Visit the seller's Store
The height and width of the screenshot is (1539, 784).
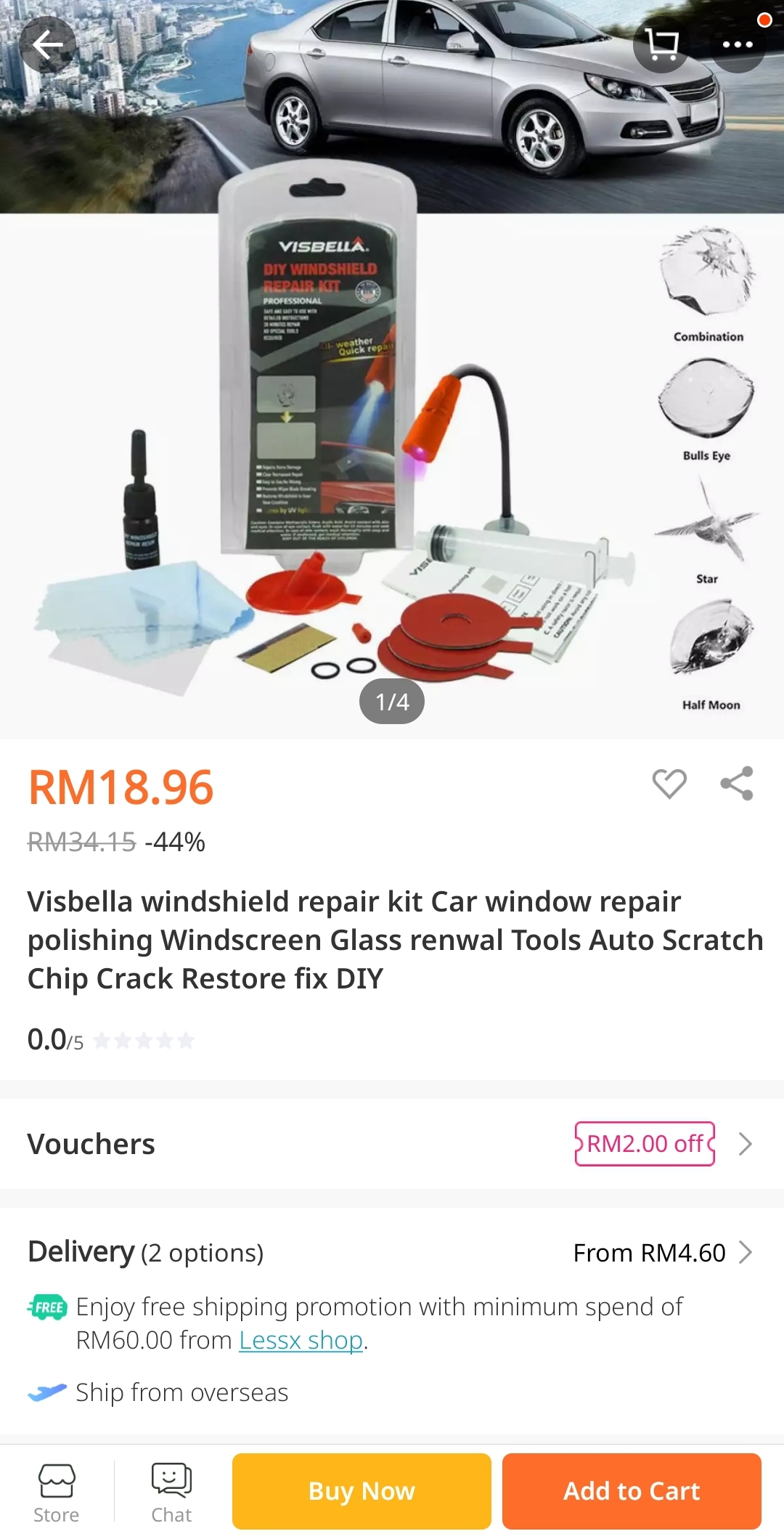(x=57, y=1493)
